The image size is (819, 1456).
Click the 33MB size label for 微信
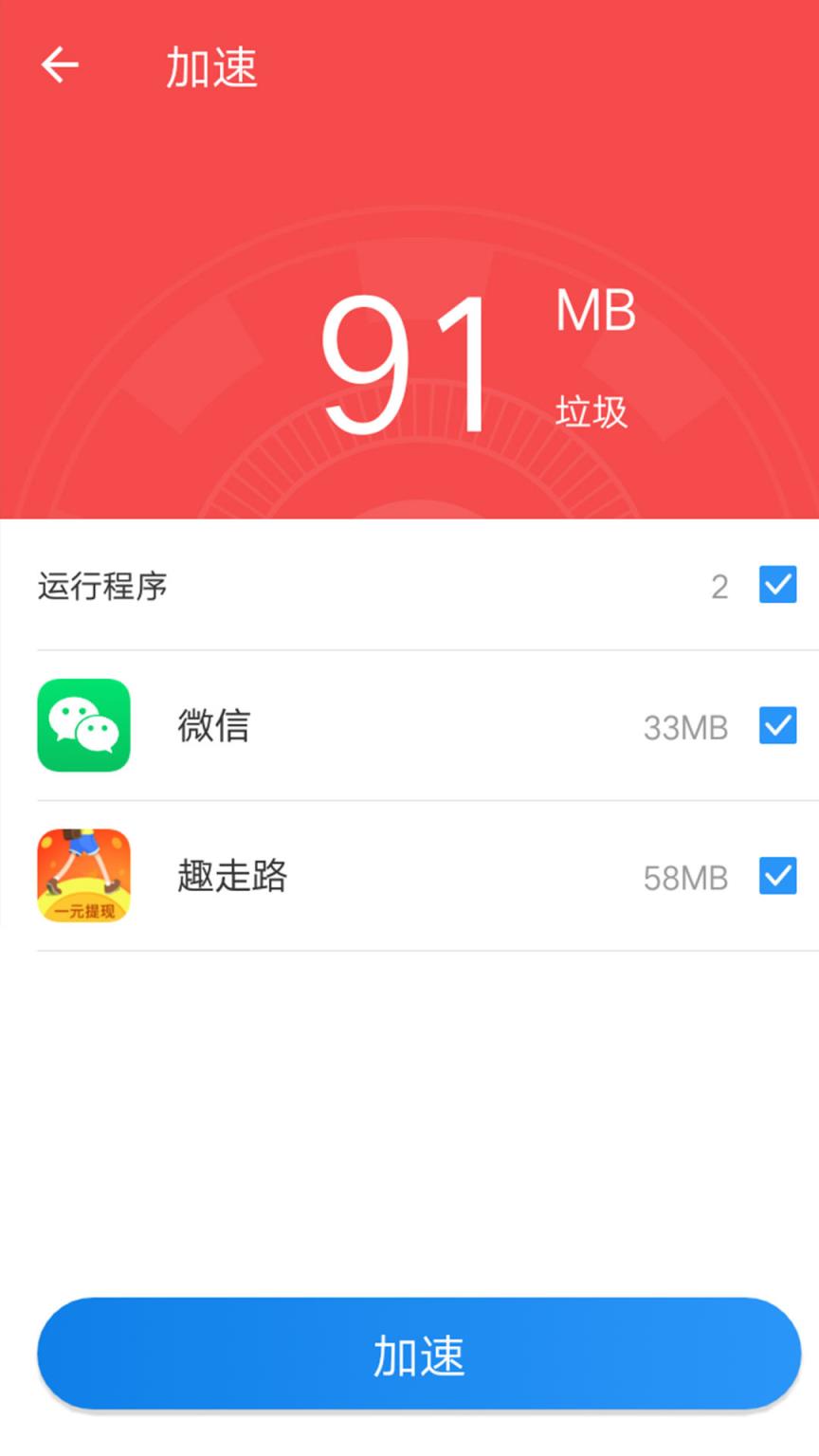684,727
